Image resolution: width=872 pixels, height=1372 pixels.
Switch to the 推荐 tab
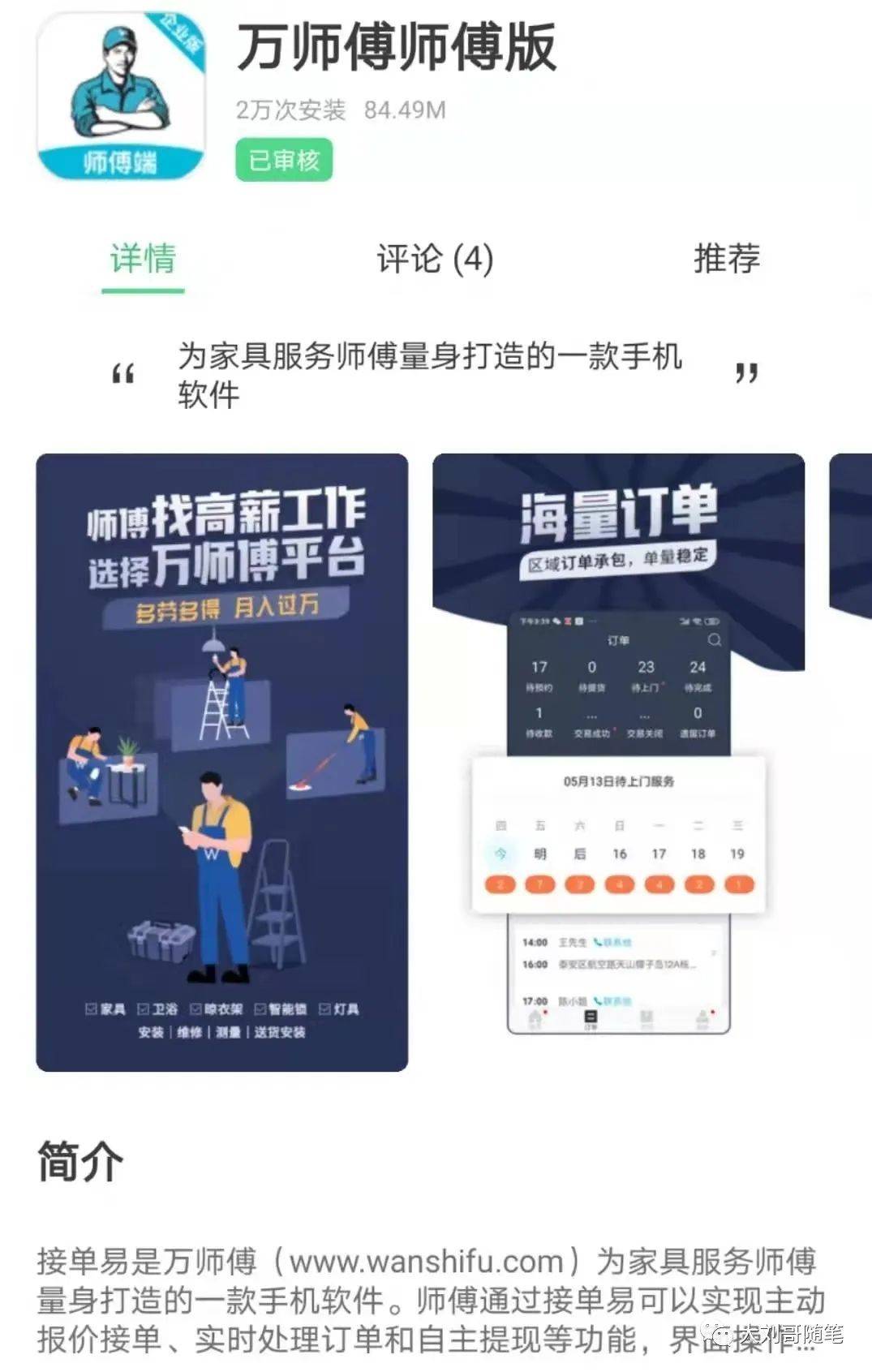coord(726,260)
